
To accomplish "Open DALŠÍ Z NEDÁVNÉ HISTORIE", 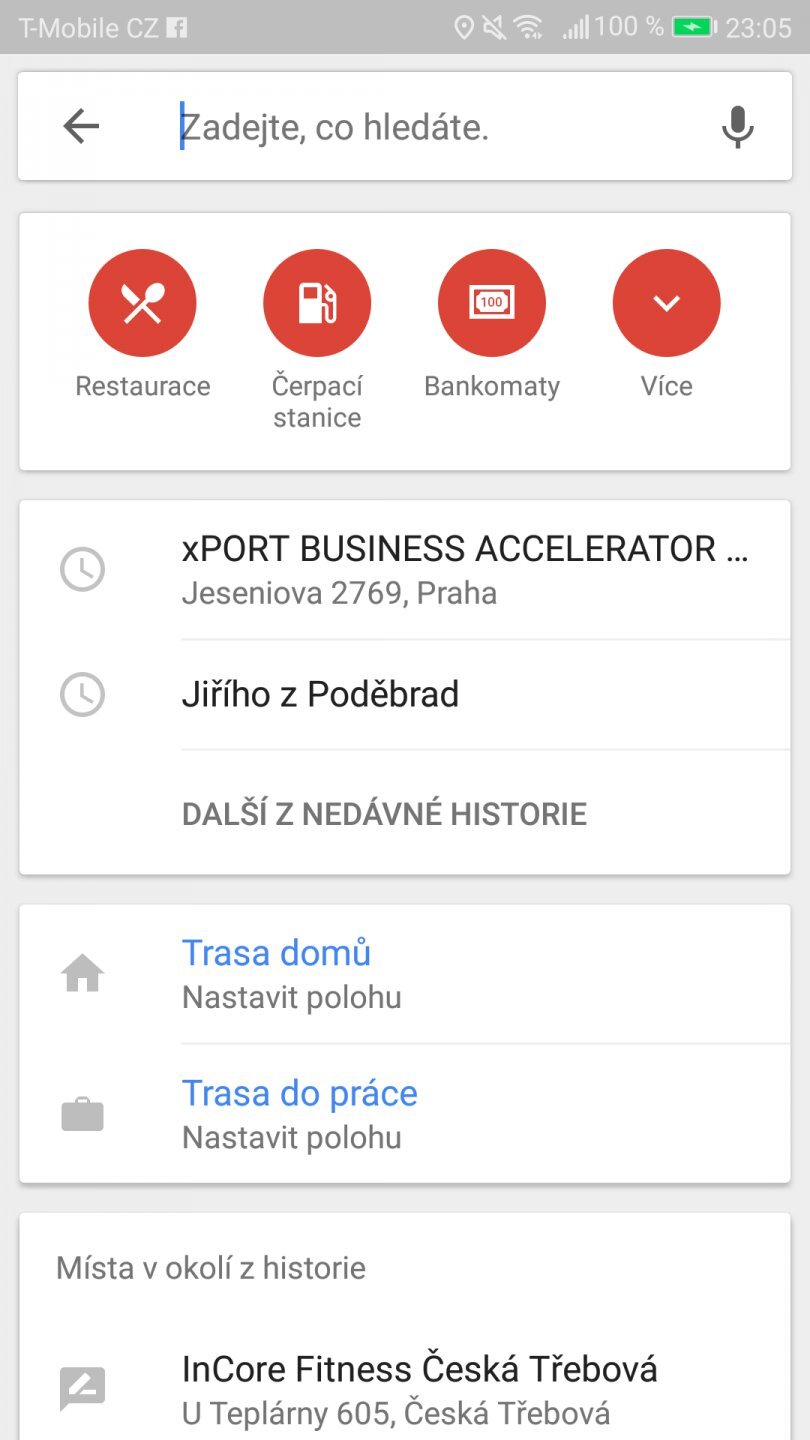I will click(x=384, y=814).
